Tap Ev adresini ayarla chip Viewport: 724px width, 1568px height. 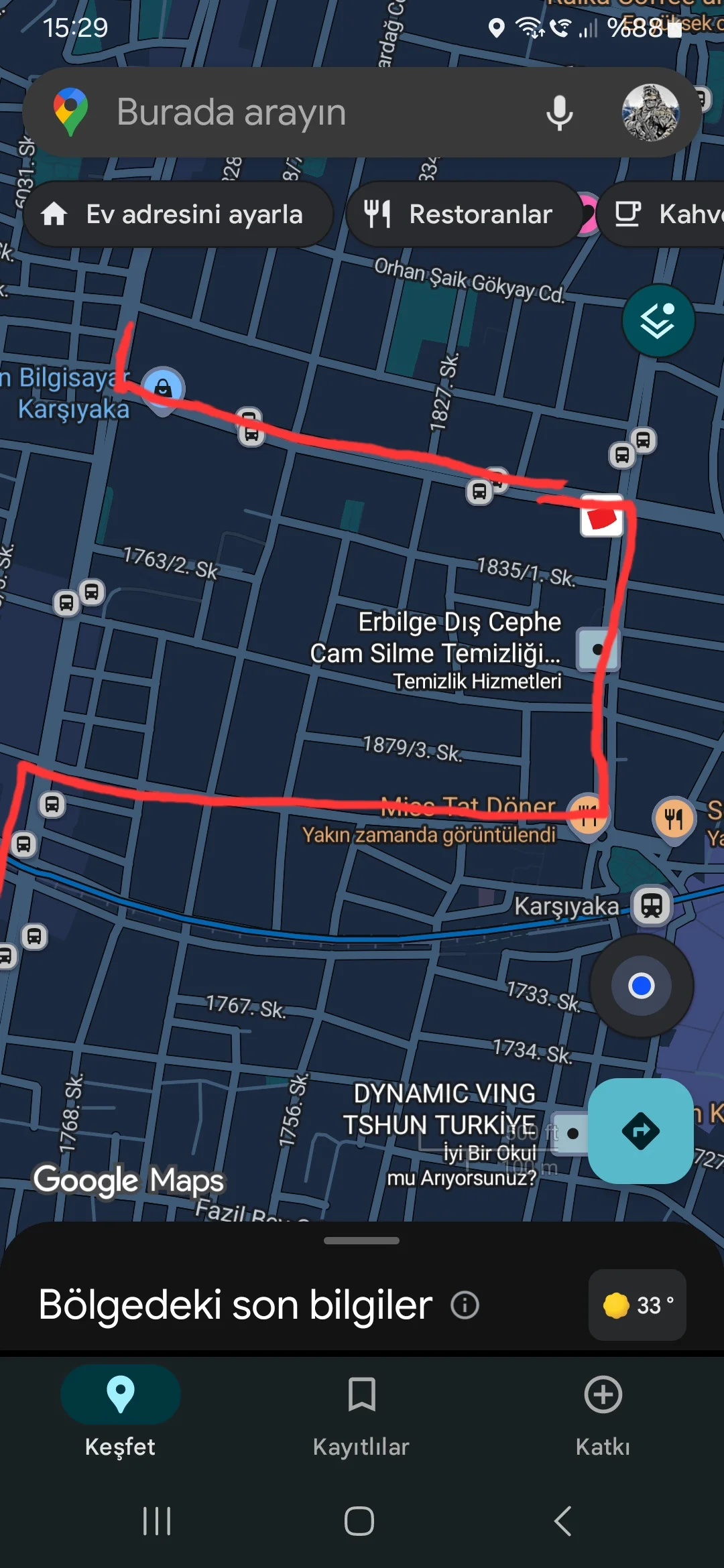(176, 214)
